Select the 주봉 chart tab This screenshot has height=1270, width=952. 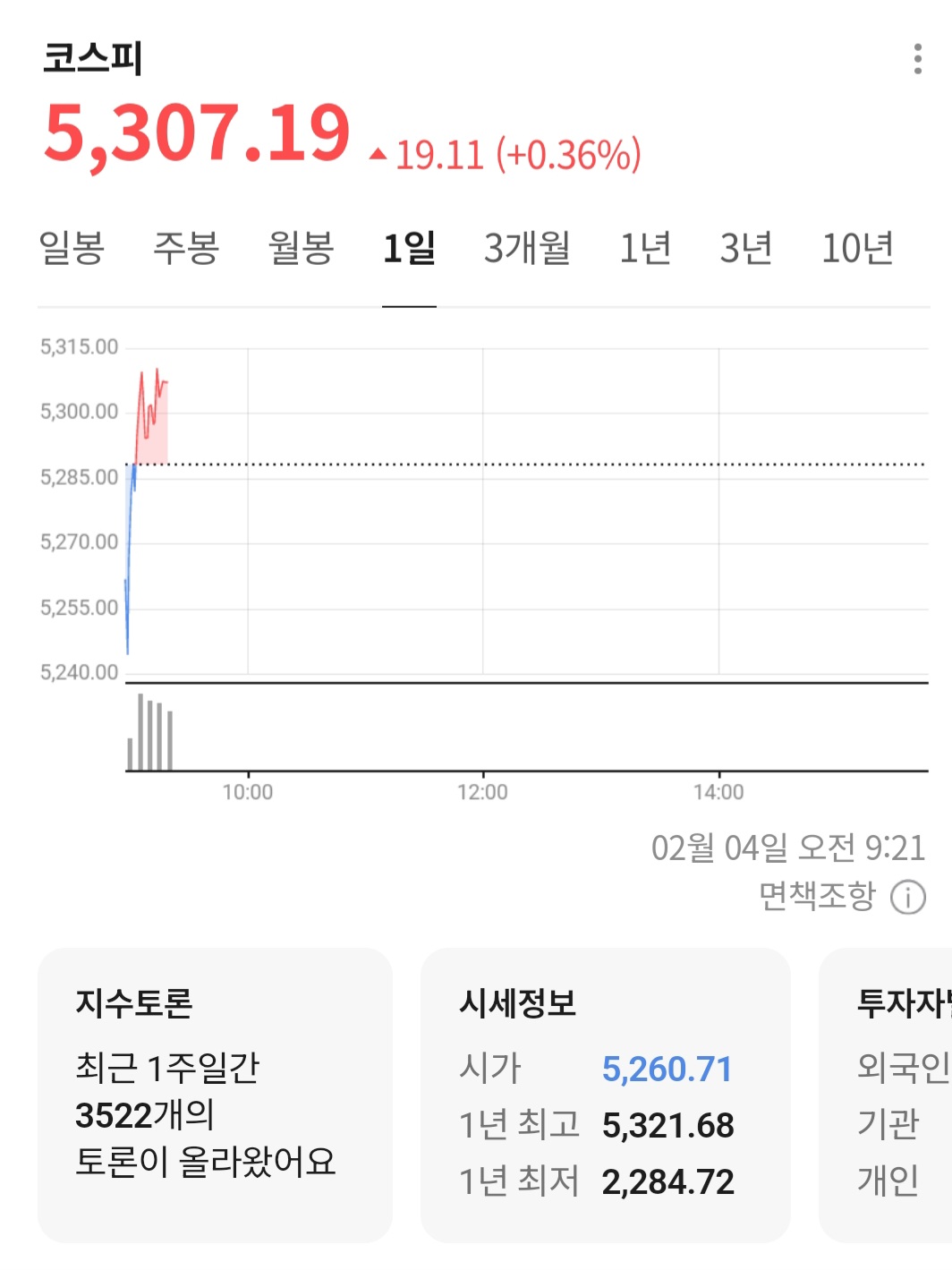click(186, 248)
